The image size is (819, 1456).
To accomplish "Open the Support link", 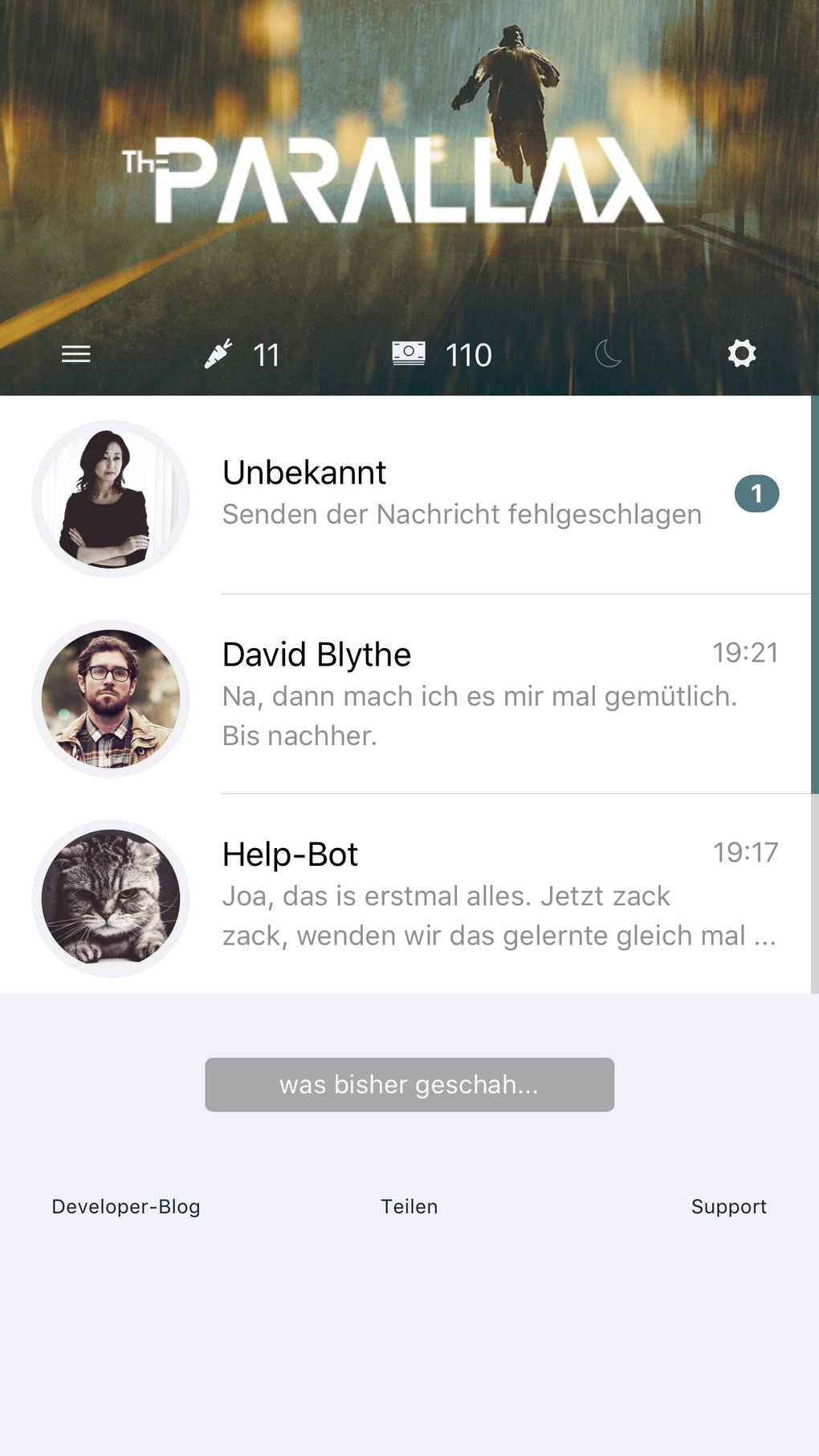I will pos(729,1207).
